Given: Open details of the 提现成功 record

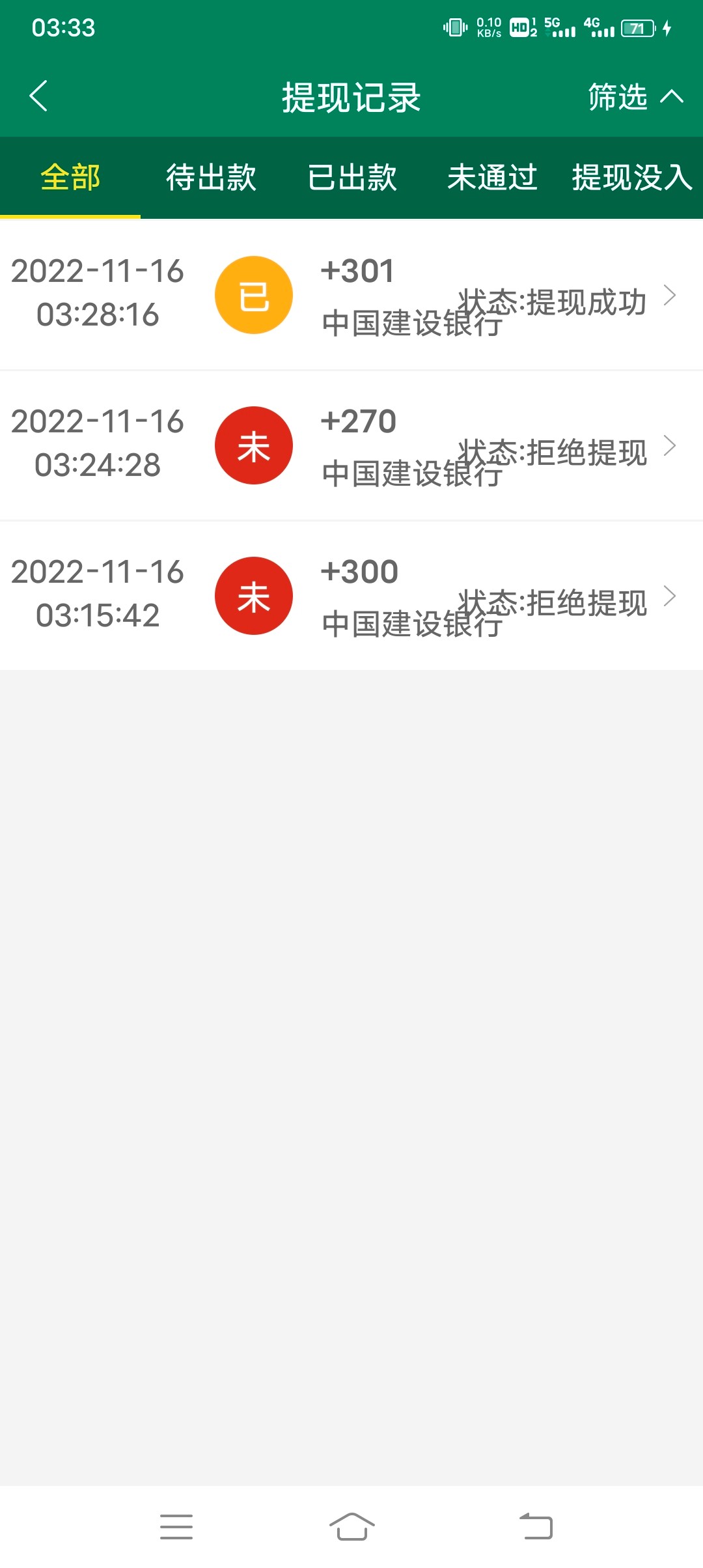Looking at the screenshot, I should point(670,296).
